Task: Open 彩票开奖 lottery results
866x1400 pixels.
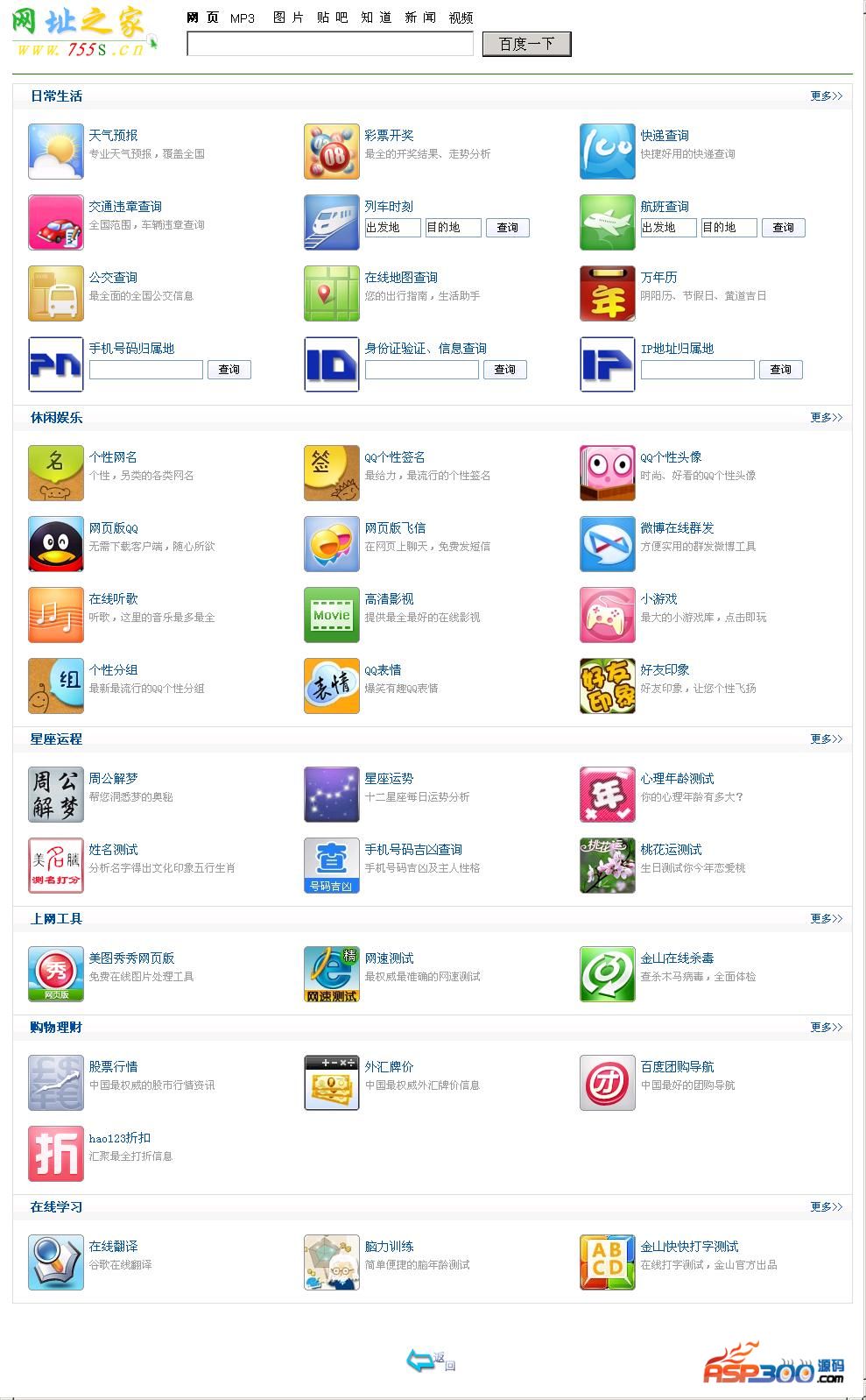Action: click(x=389, y=136)
